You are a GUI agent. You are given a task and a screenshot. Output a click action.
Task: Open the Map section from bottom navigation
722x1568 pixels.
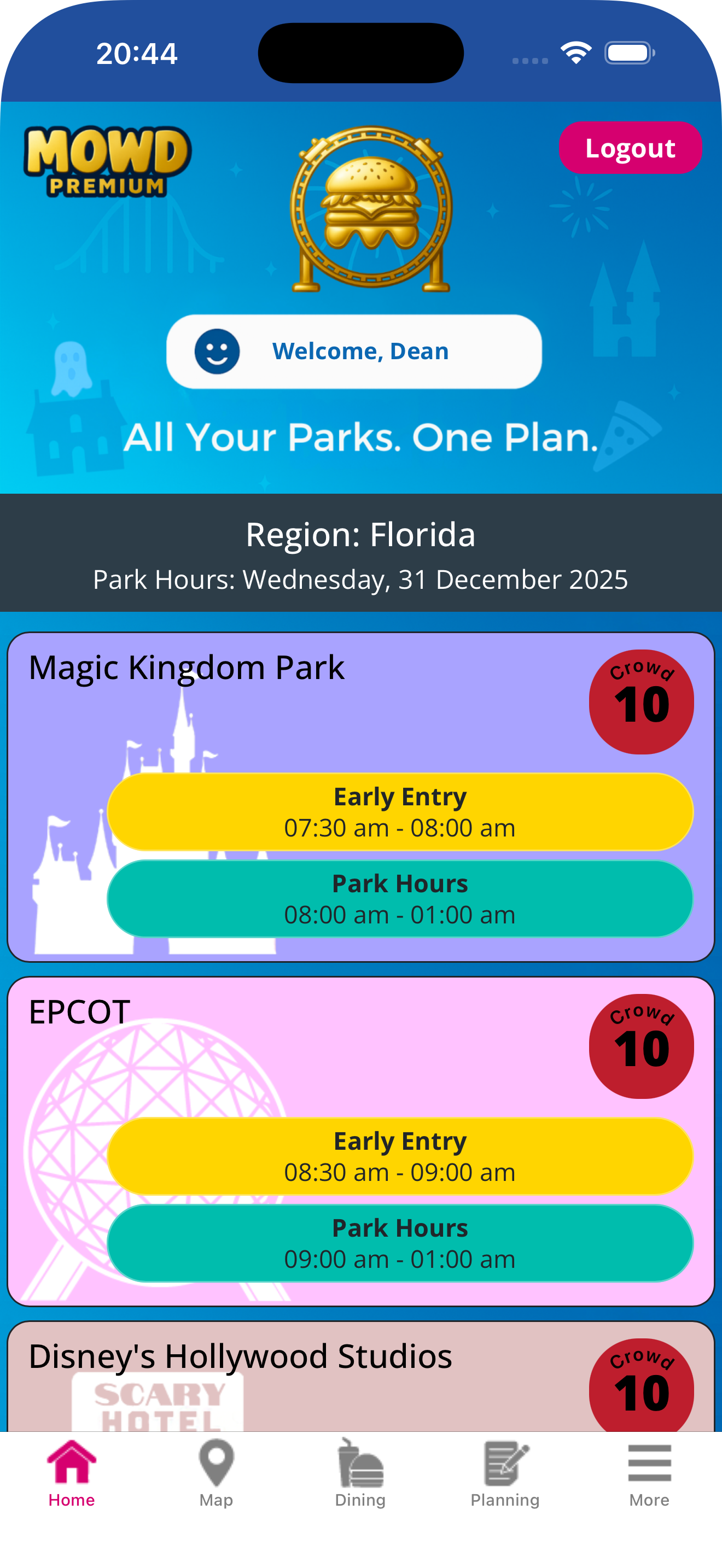tap(216, 1485)
